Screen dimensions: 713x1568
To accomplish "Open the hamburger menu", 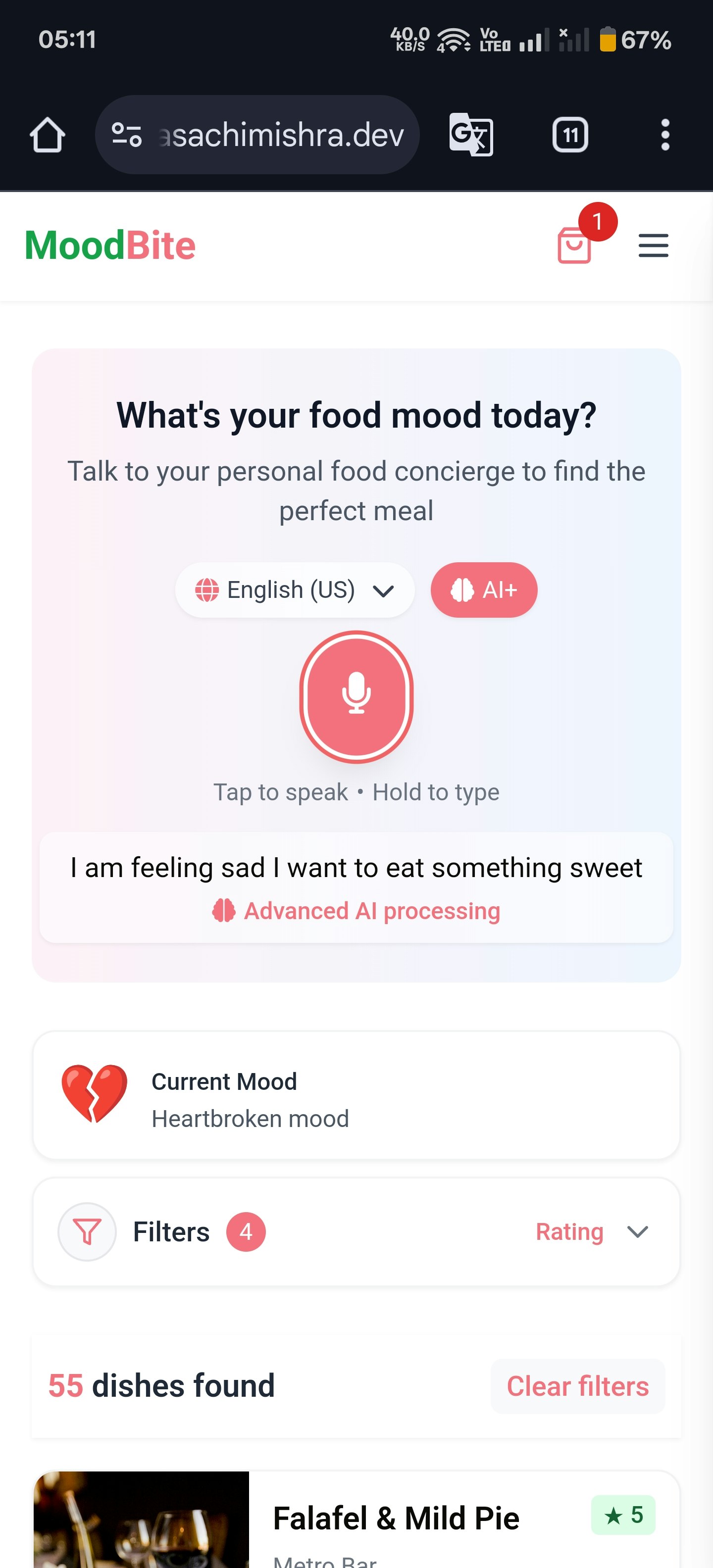I will point(653,246).
